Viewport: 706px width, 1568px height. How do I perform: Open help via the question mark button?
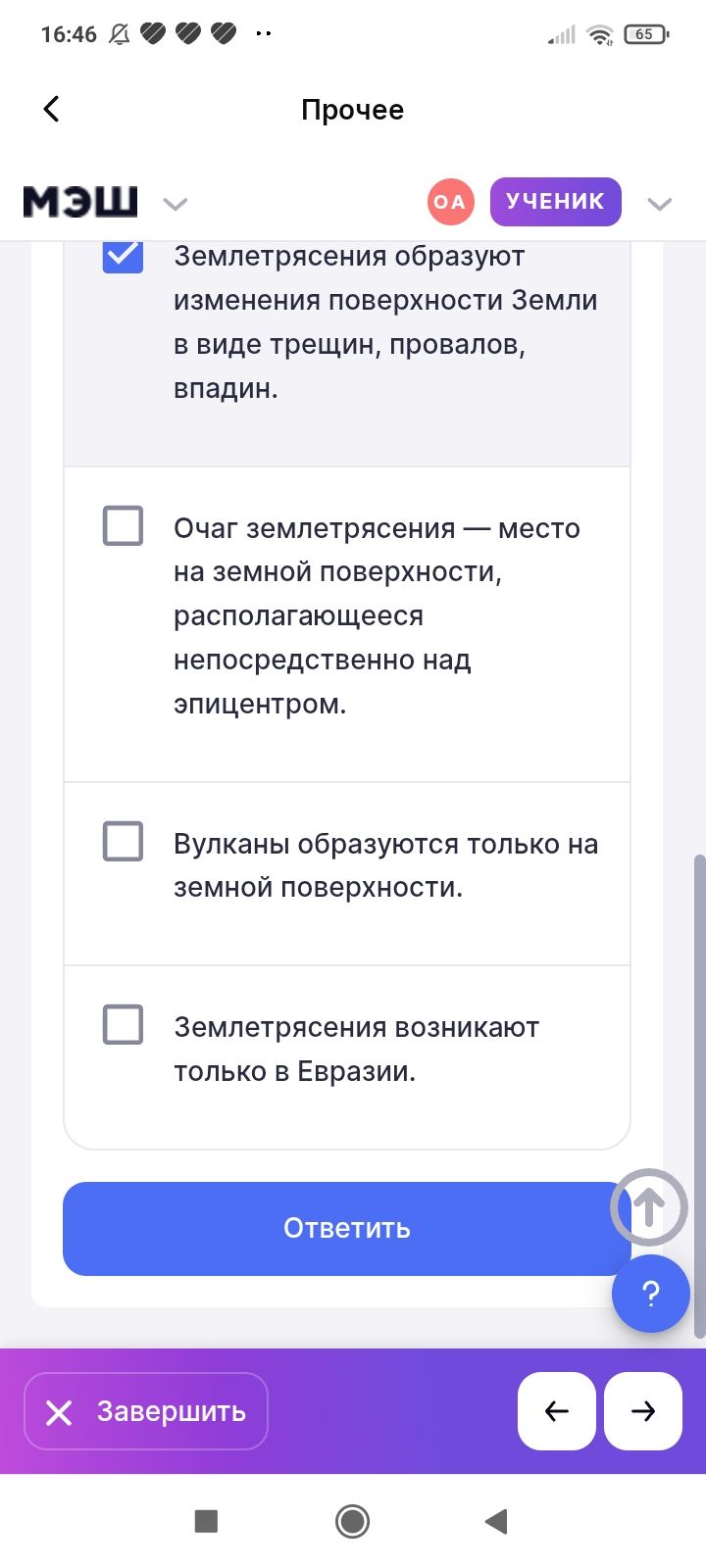[650, 1294]
